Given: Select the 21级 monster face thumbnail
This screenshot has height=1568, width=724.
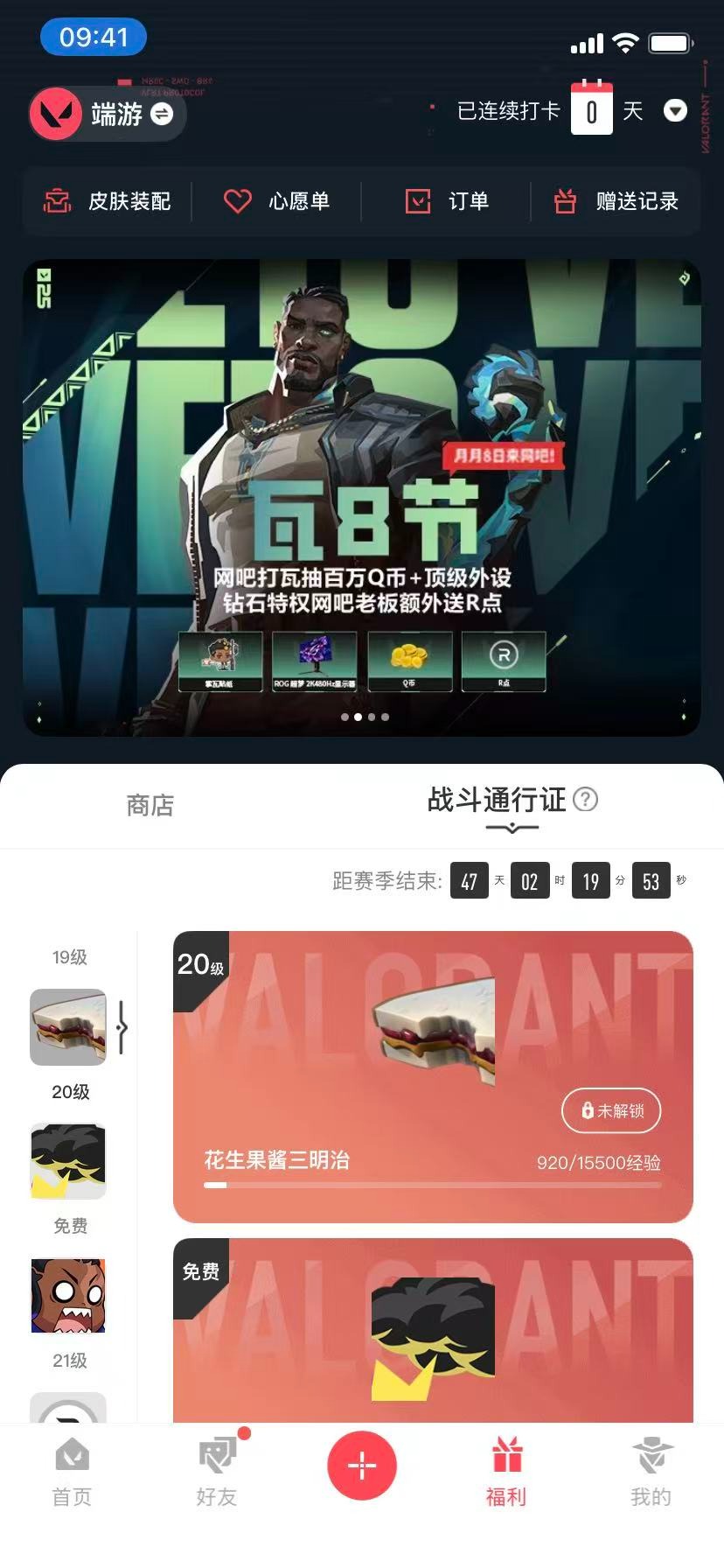Looking at the screenshot, I should point(68,1296).
